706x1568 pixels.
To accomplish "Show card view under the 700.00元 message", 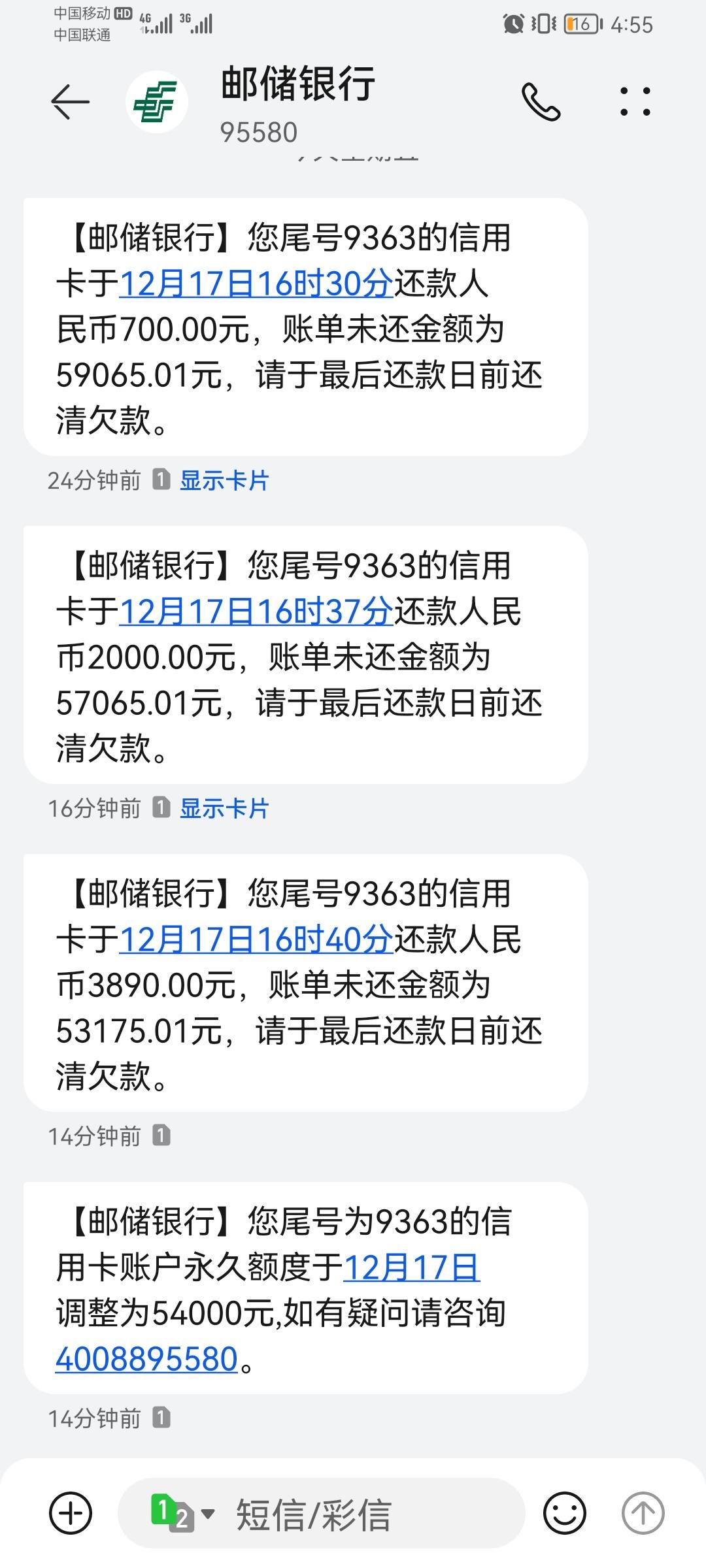I will point(224,481).
